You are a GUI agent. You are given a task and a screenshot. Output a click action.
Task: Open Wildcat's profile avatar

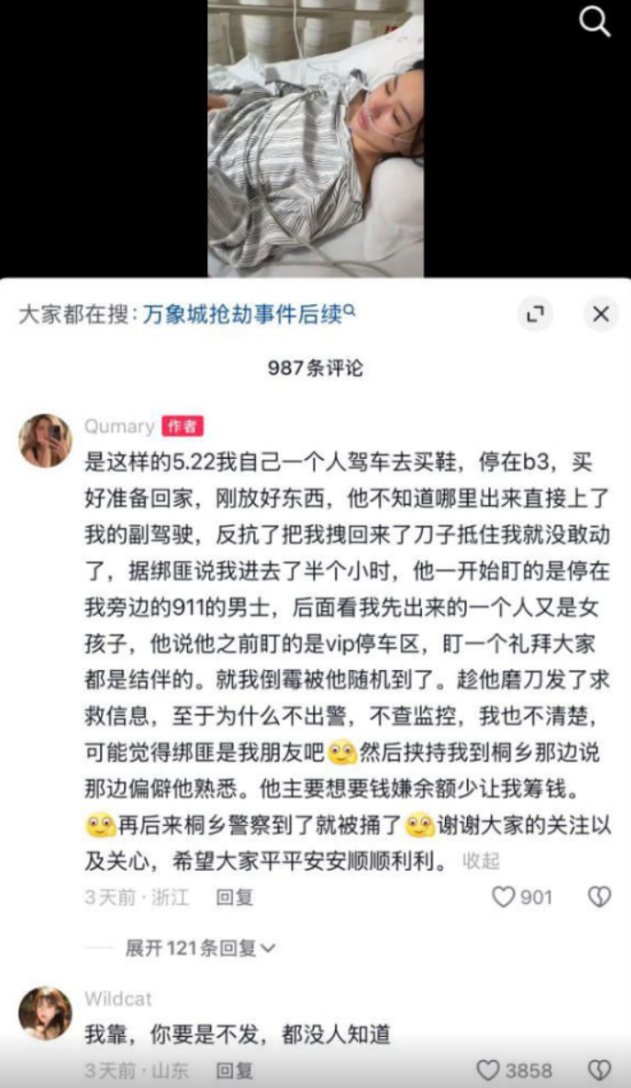coord(45,1014)
